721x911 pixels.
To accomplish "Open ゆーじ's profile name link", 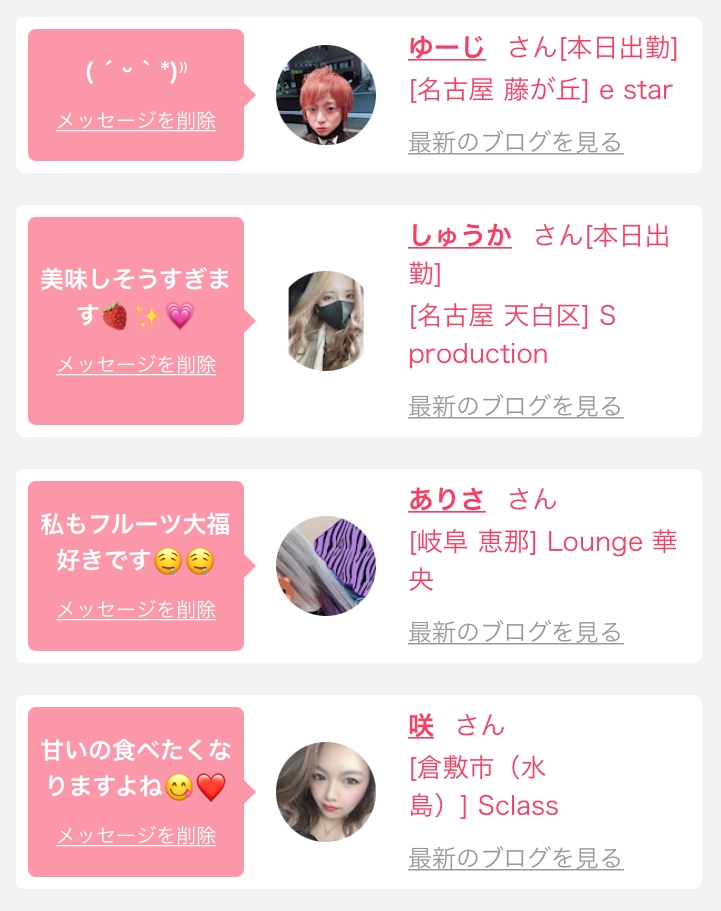I will pos(447,48).
